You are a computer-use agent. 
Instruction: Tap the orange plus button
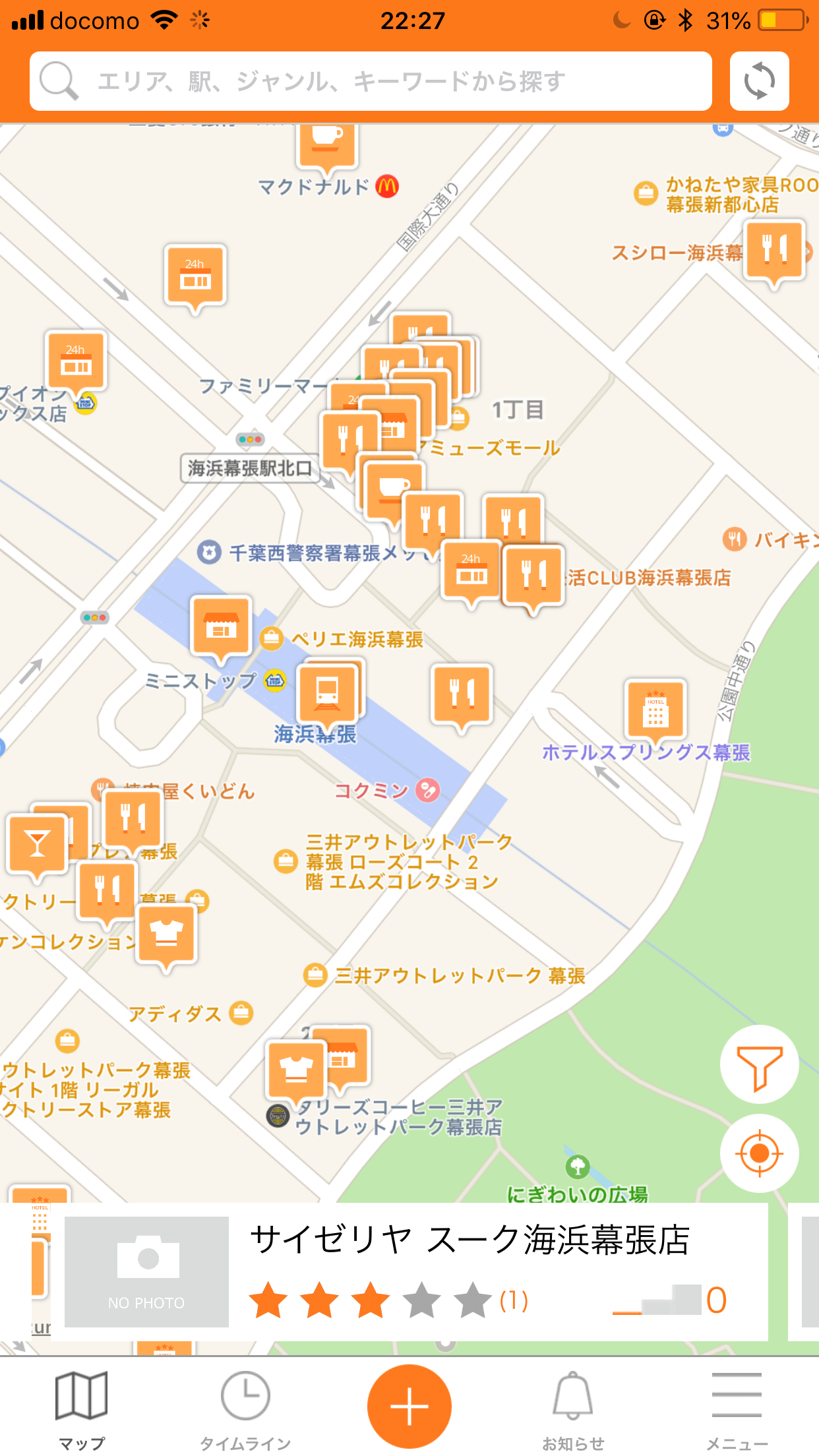click(x=409, y=1406)
